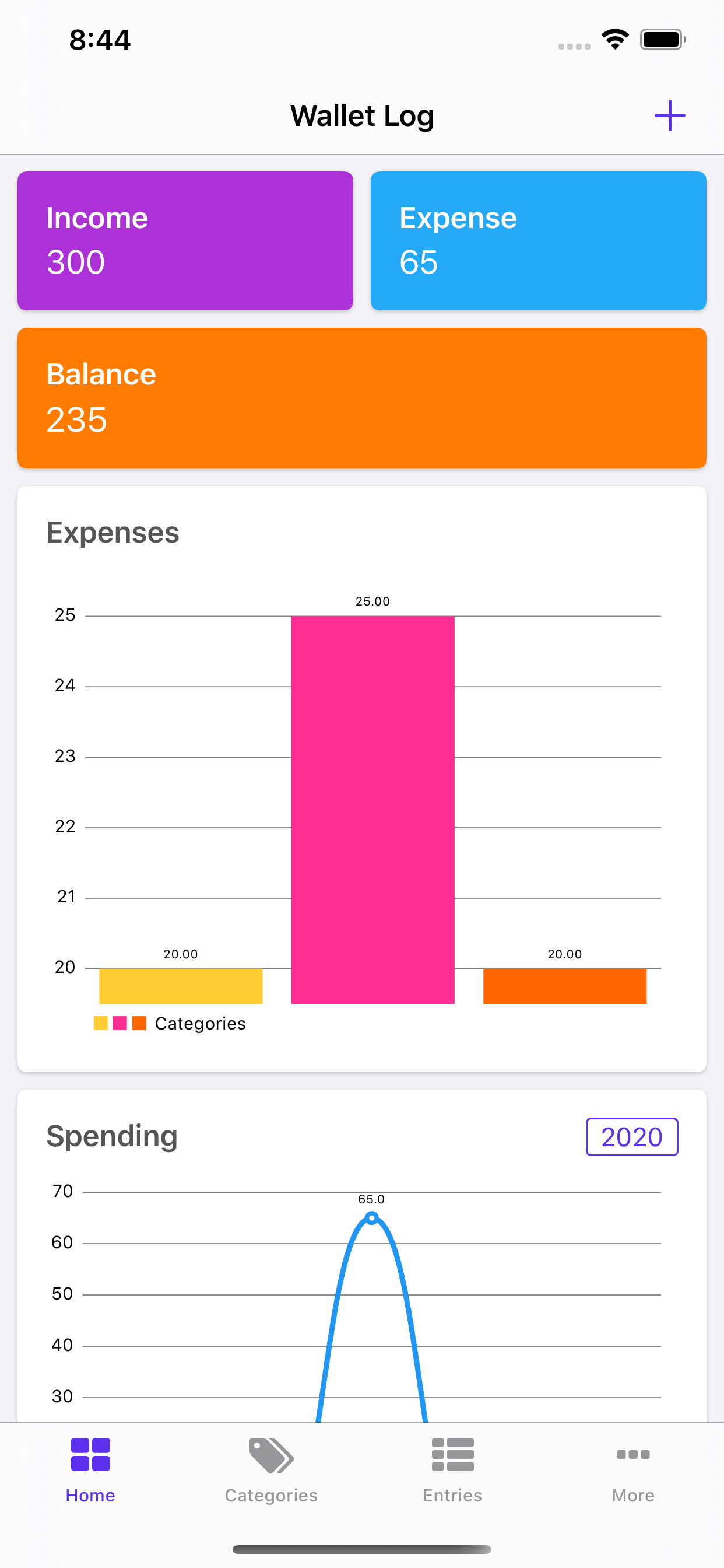Open the More tab
Image resolution: width=724 pixels, height=1568 pixels.
click(x=632, y=1468)
